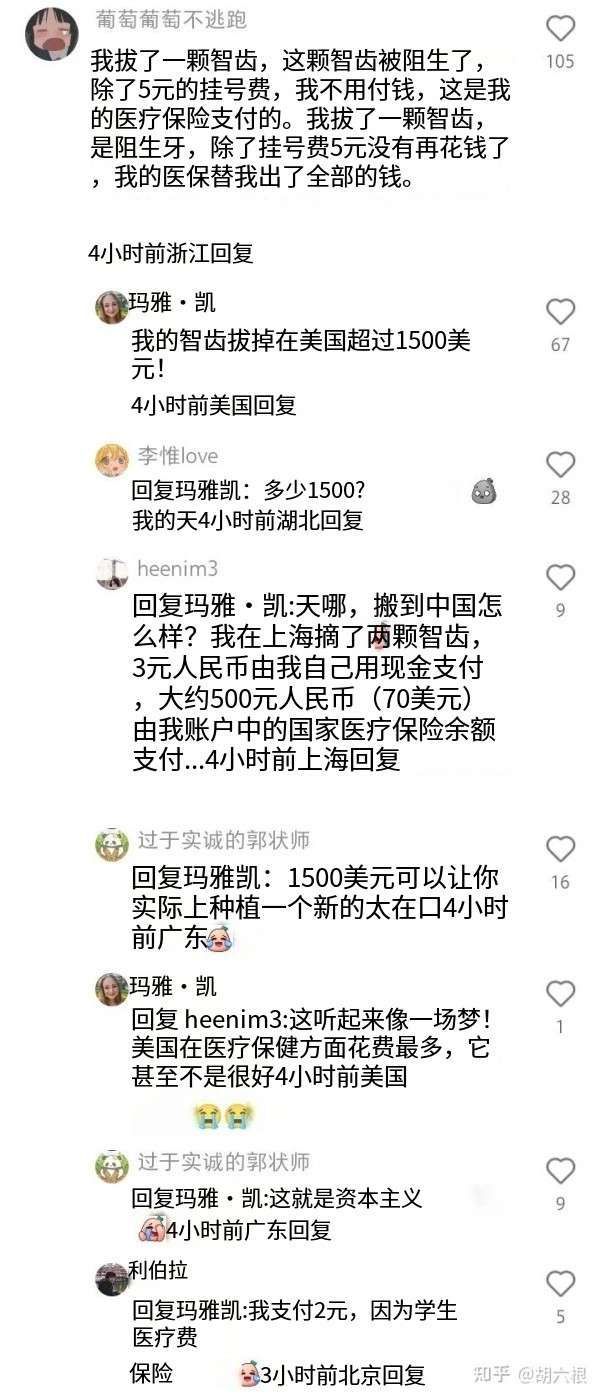
Task: Open 葡萄葡萄不逃跑's profile avatar
Action: click(x=51, y=33)
